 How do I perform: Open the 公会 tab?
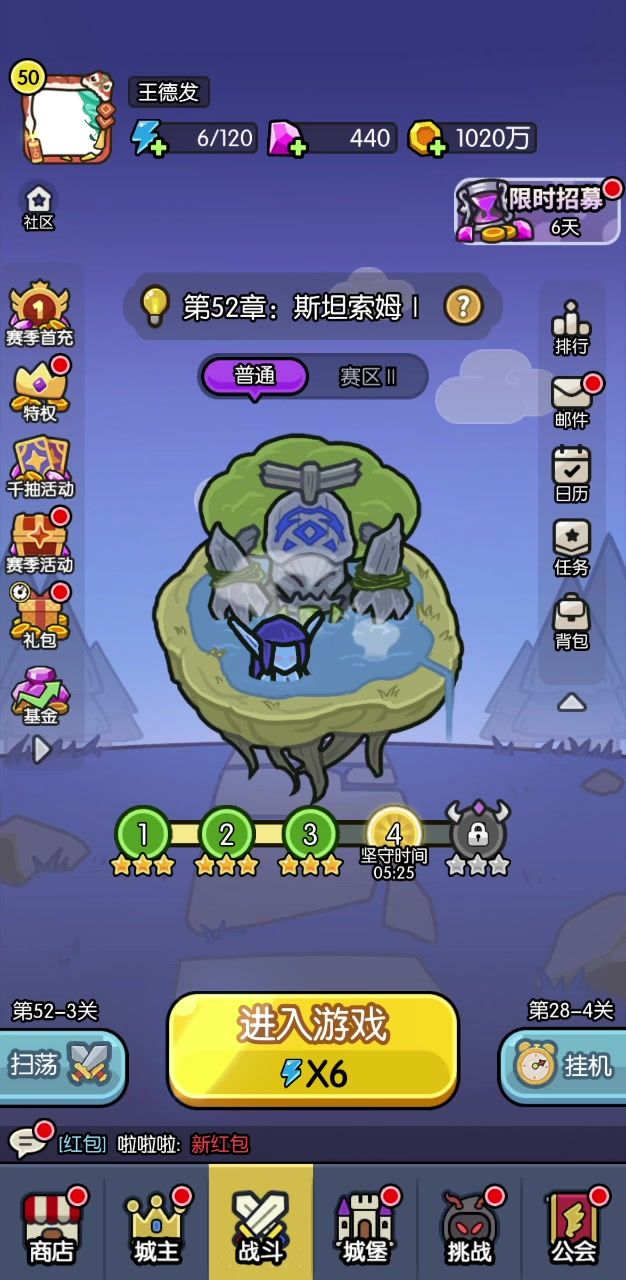click(x=573, y=1222)
